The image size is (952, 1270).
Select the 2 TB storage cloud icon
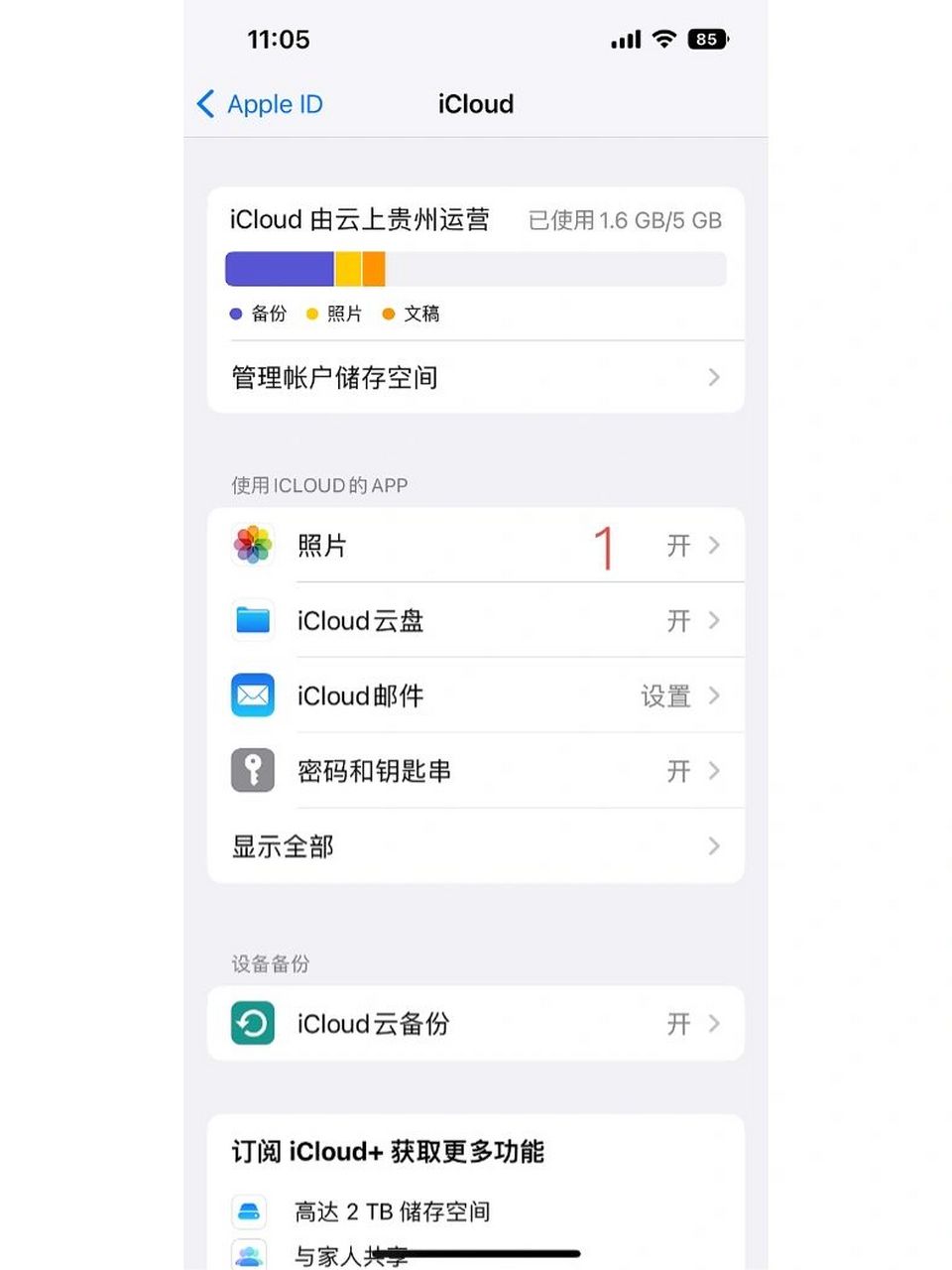coord(248,1211)
